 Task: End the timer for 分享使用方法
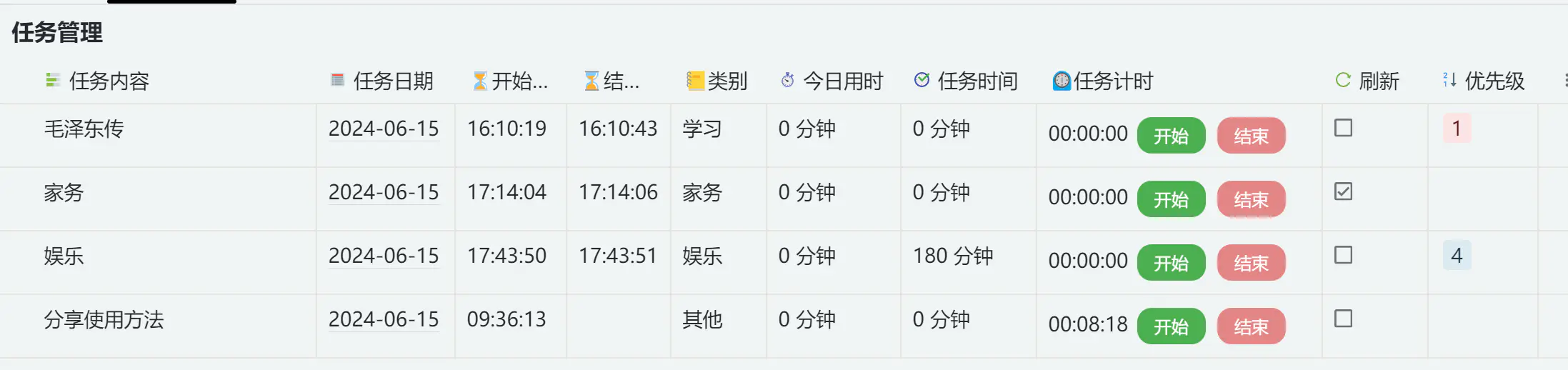pos(1251,326)
